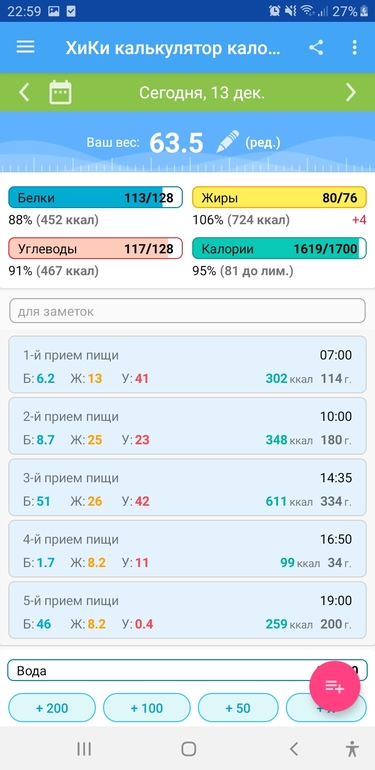The width and height of the screenshot is (375, 770).
Task: Add 200 ml of water
Action: click(x=52, y=708)
